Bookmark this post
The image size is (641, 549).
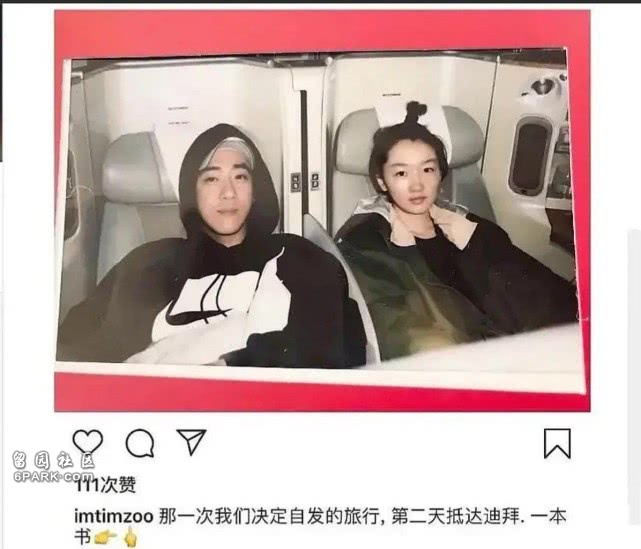click(x=557, y=443)
